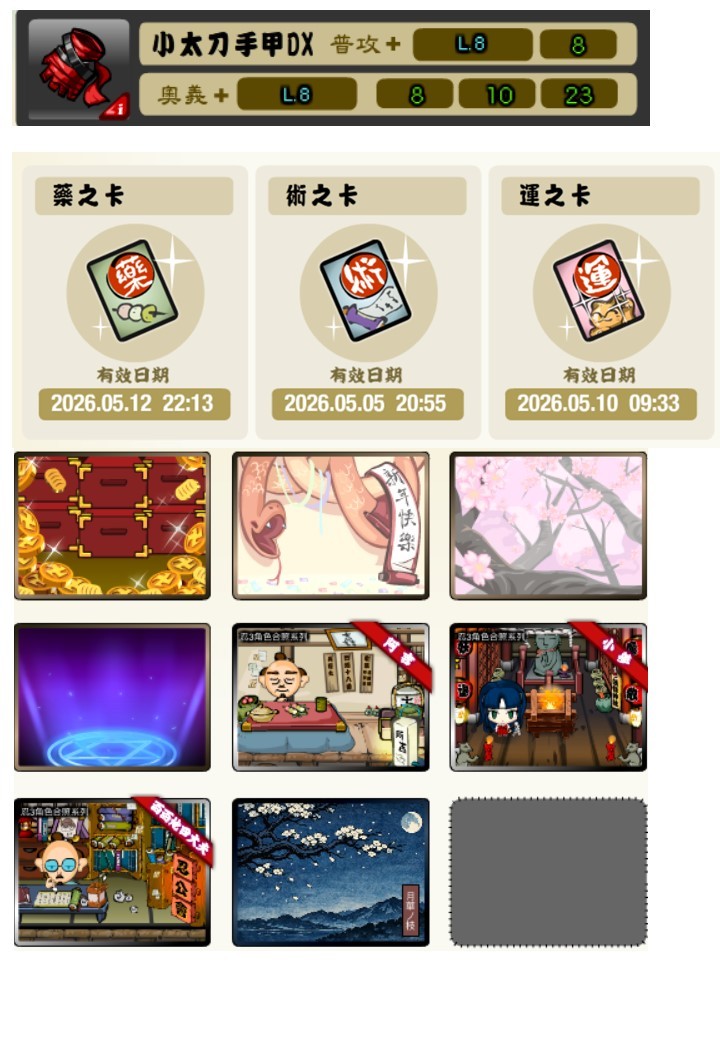Select the cherry blossom background thumbnail
This screenshot has height=1040, width=720.
(x=548, y=527)
